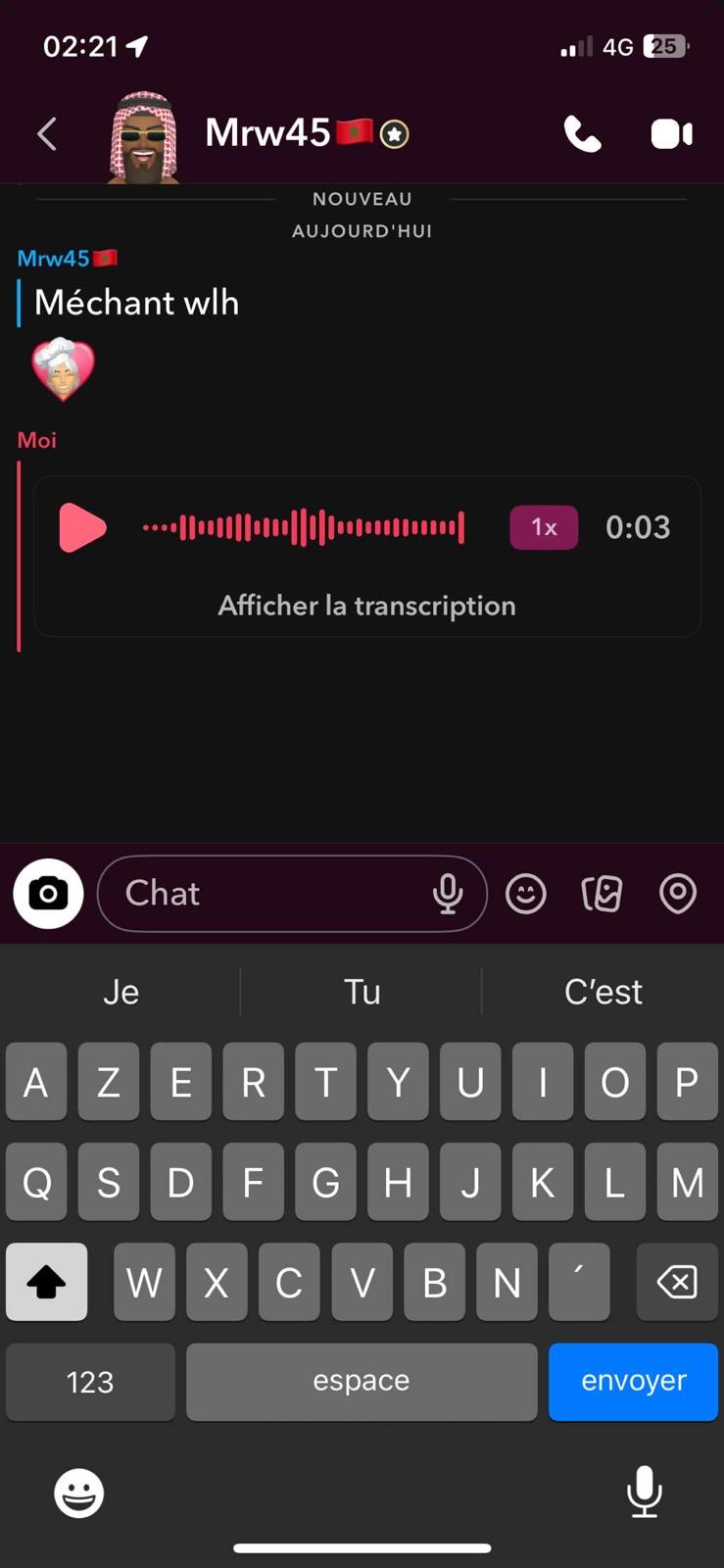Viewport: 724px width, 1568px height.
Task: Choose the suggested word "Je"
Action: click(x=121, y=992)
